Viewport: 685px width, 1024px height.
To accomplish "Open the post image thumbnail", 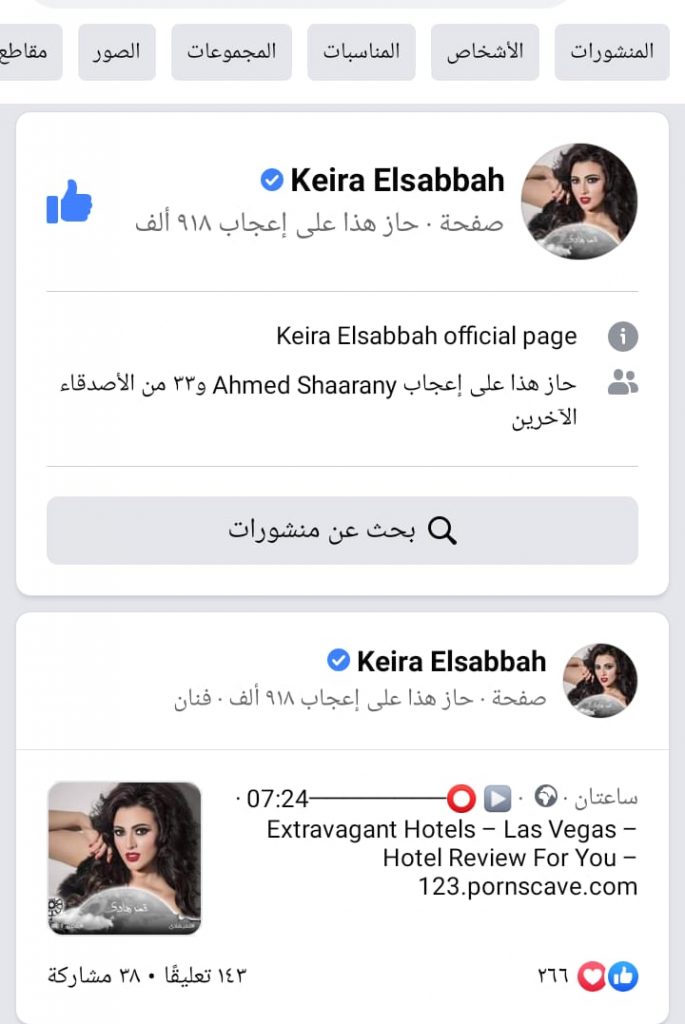I will tap(124, 858).
